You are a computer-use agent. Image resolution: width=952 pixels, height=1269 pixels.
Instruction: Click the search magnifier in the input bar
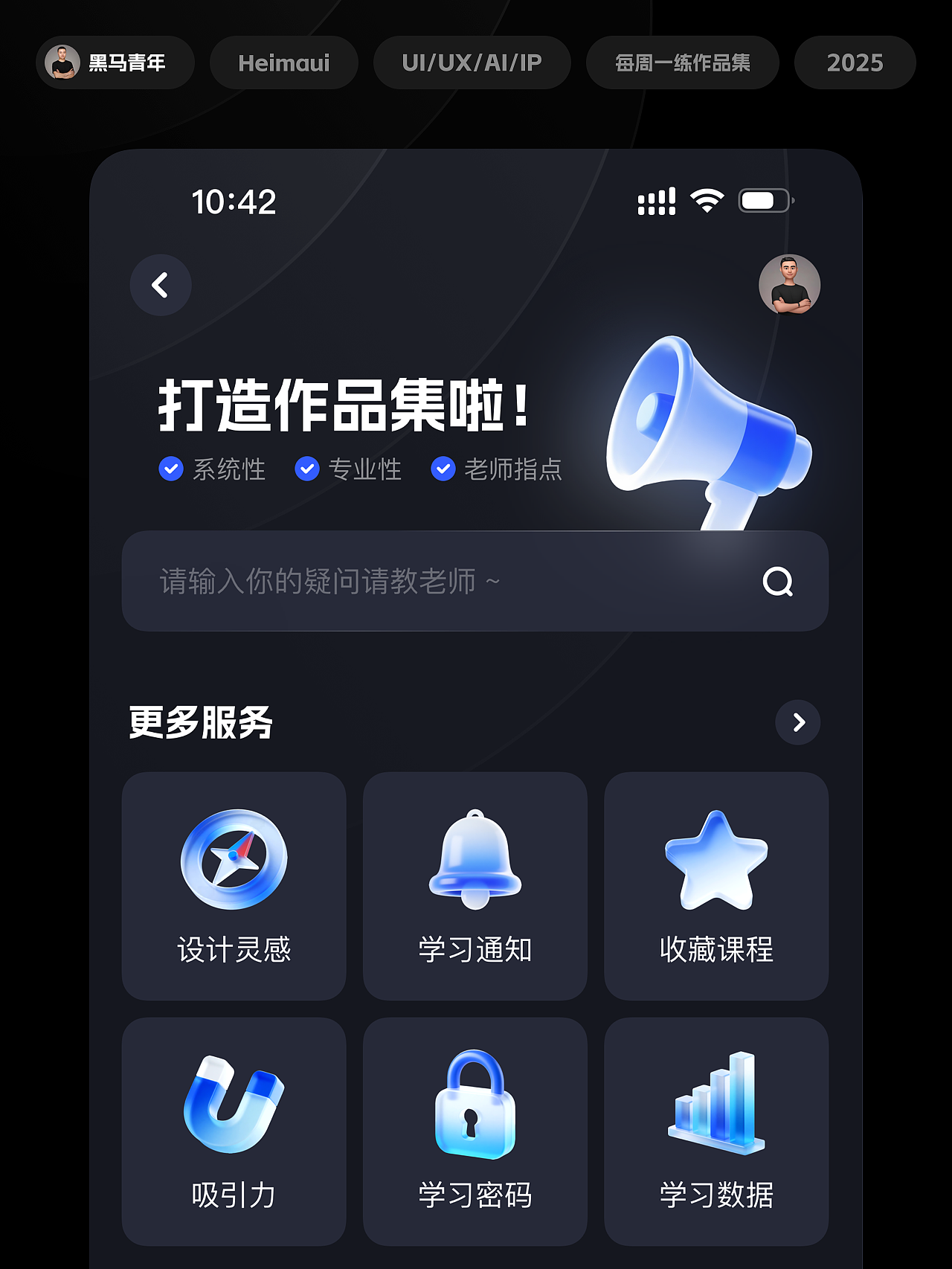pos(778,583)
